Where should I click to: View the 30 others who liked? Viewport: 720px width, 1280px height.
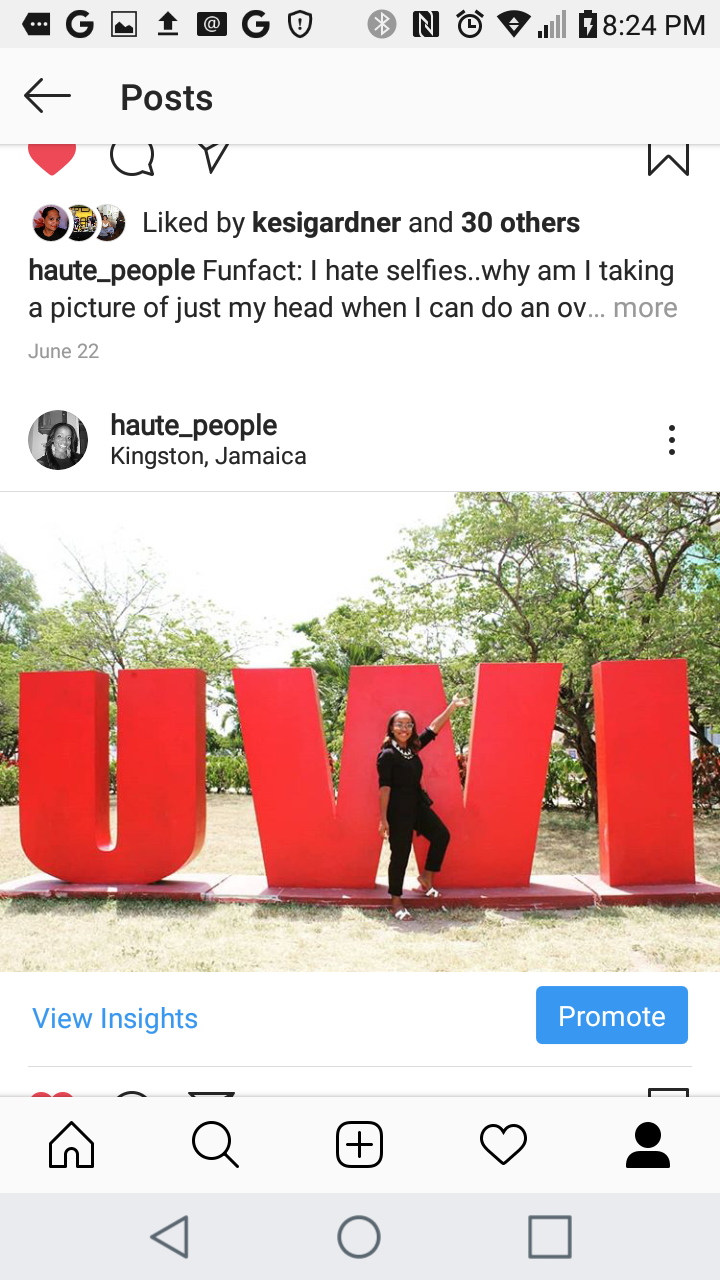click(x=520, y=222)
